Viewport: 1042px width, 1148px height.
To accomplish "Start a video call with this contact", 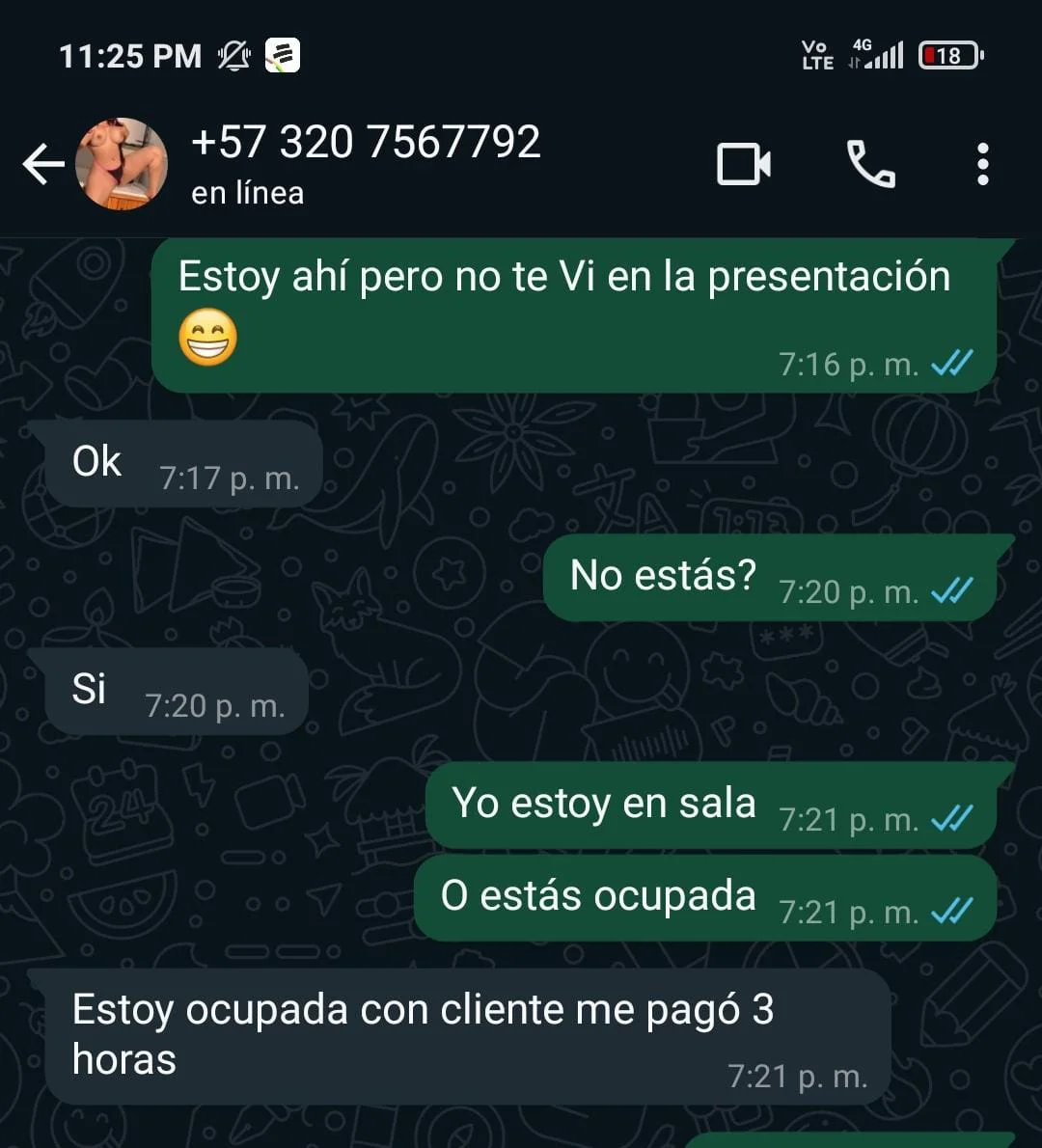I will point(743,164).
